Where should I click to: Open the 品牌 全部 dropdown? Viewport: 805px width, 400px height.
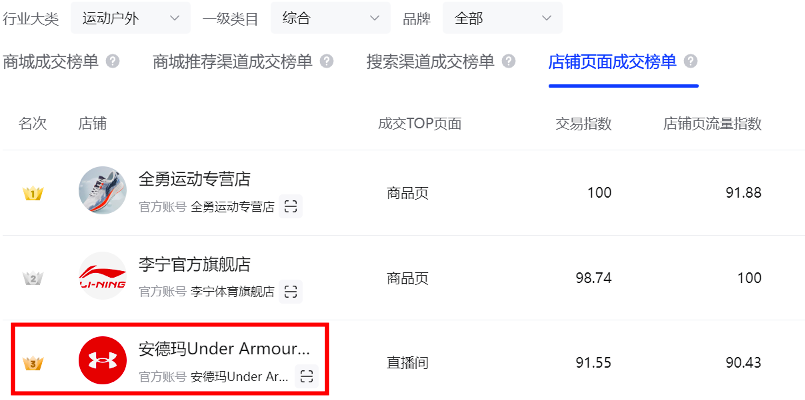click(502, 18)
